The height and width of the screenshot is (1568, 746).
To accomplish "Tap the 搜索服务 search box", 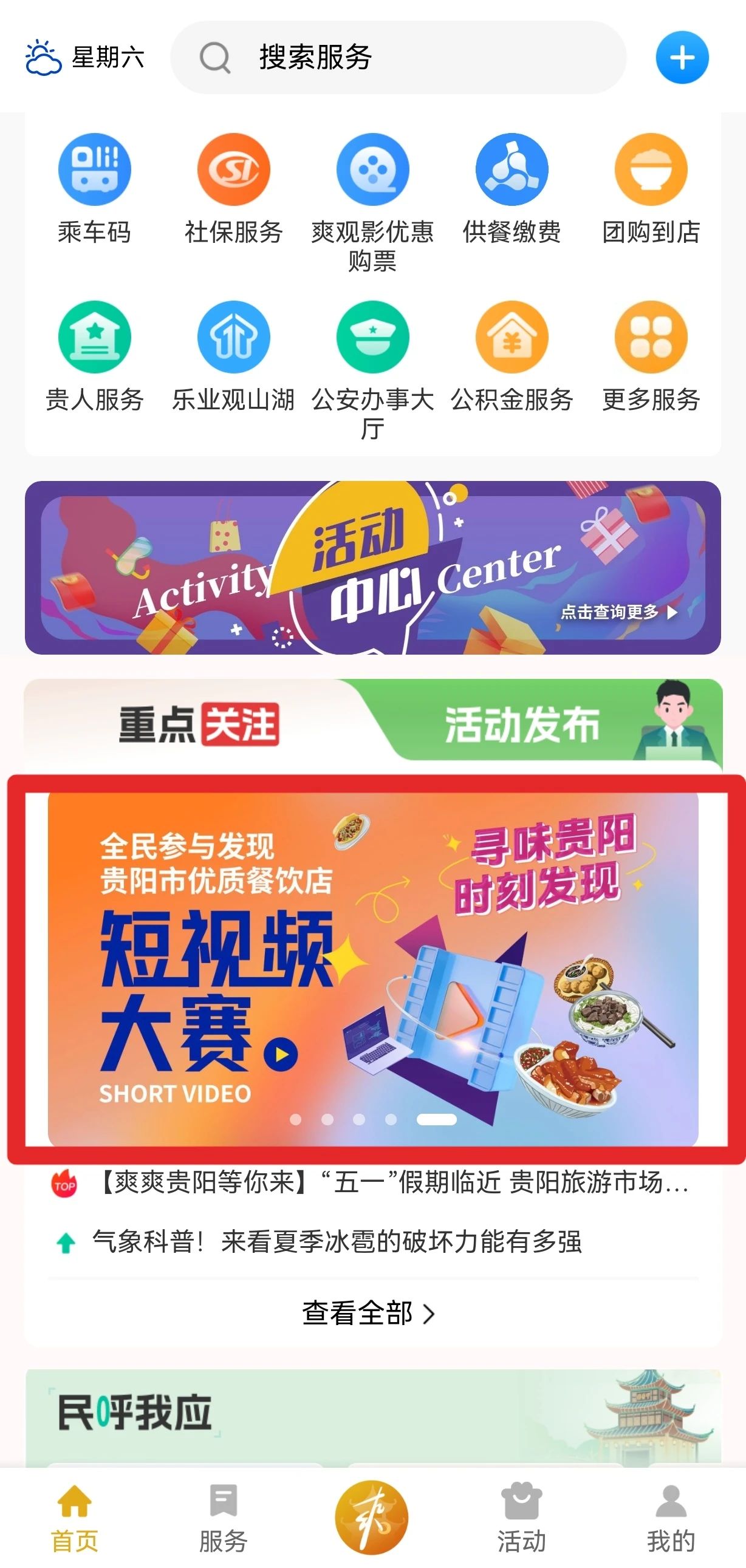I will pos(399,58).
